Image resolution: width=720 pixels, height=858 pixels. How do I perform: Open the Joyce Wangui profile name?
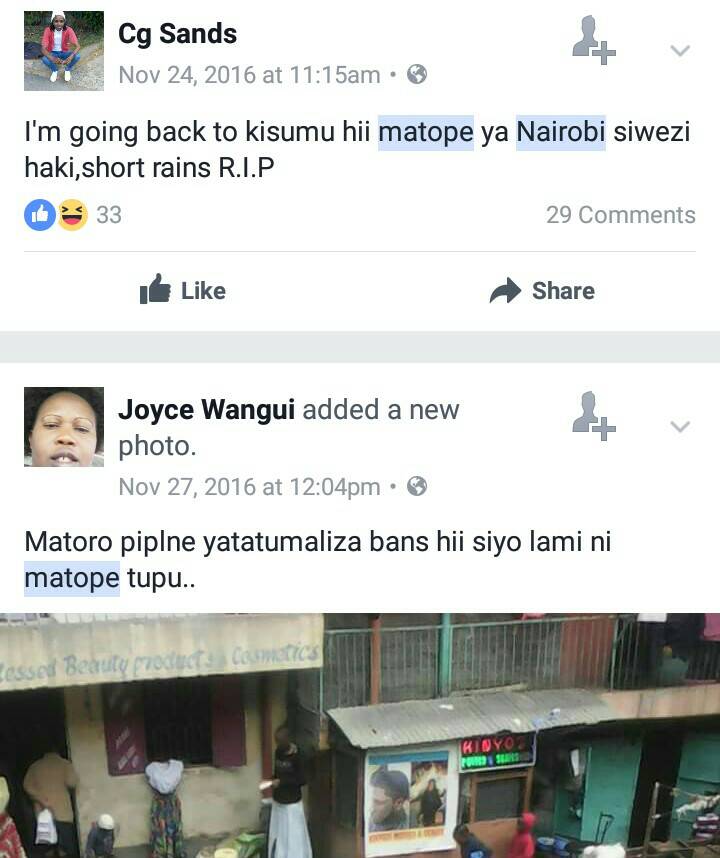pos(206,410)
